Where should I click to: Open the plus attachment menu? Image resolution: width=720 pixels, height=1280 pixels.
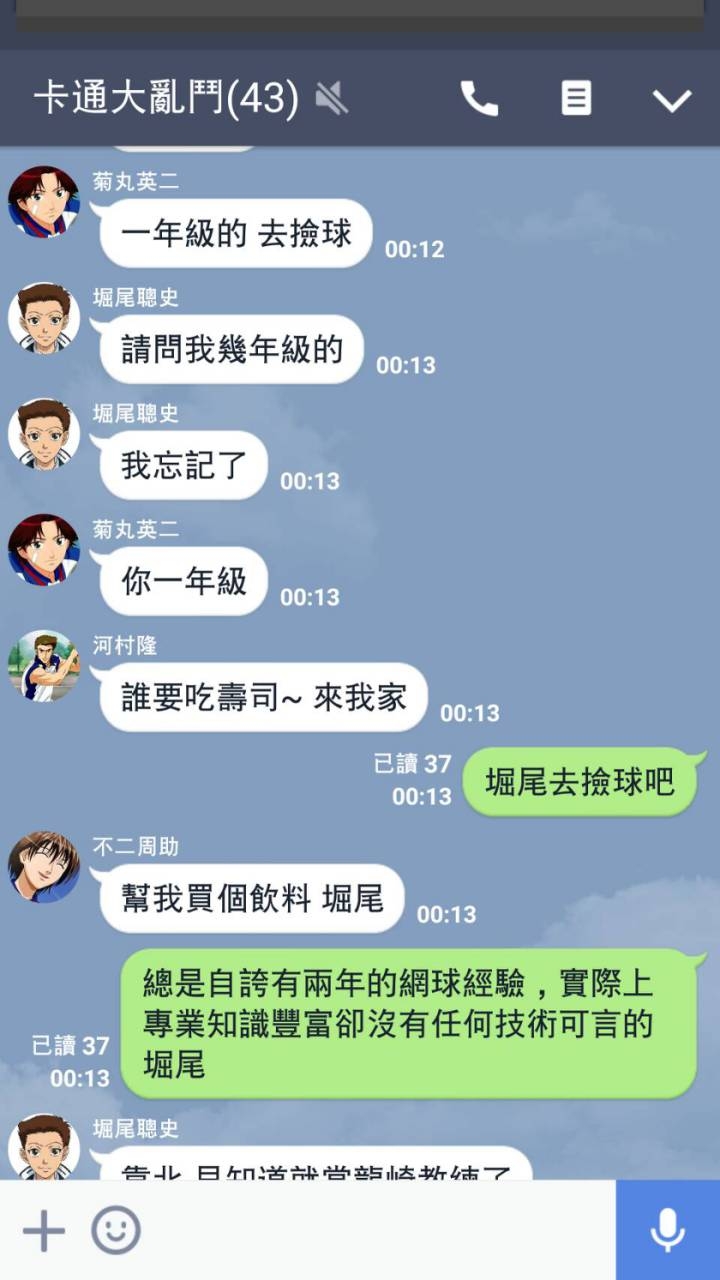[43, 1230]
